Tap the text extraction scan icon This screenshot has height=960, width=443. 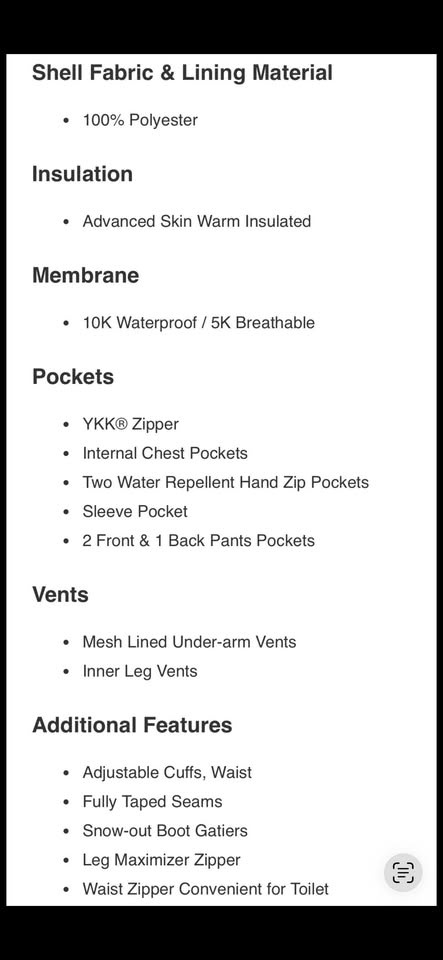coord(403,872)
